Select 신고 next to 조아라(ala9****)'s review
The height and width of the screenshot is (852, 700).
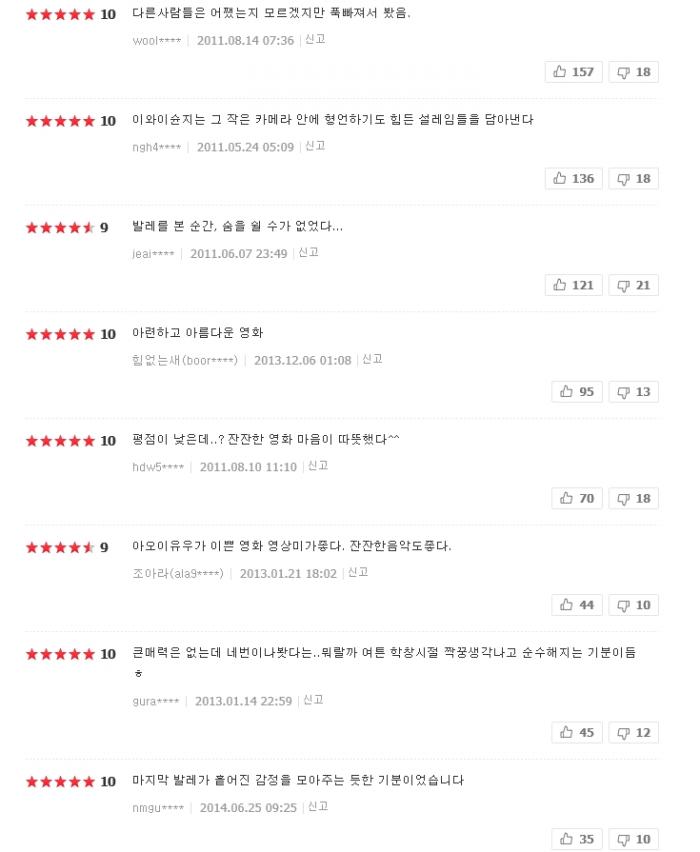(358, 573)
